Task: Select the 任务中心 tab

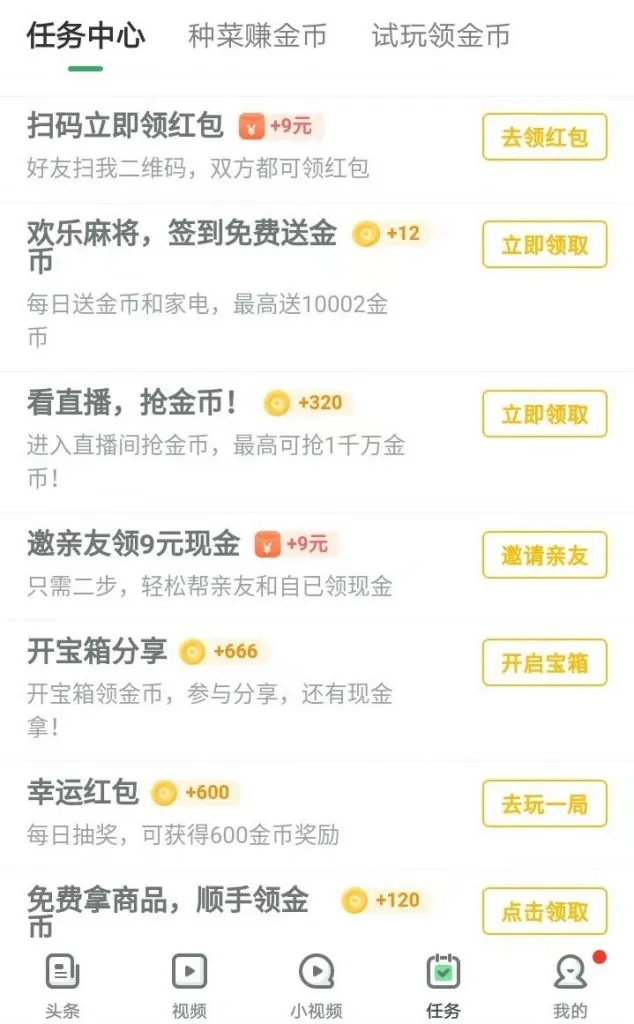Action: click(85, 37)
